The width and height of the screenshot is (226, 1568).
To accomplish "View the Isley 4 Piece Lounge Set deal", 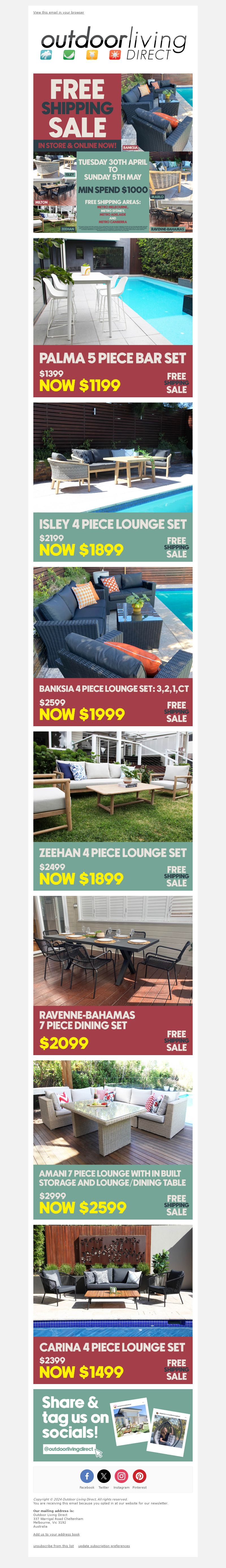I will point(113,482).
